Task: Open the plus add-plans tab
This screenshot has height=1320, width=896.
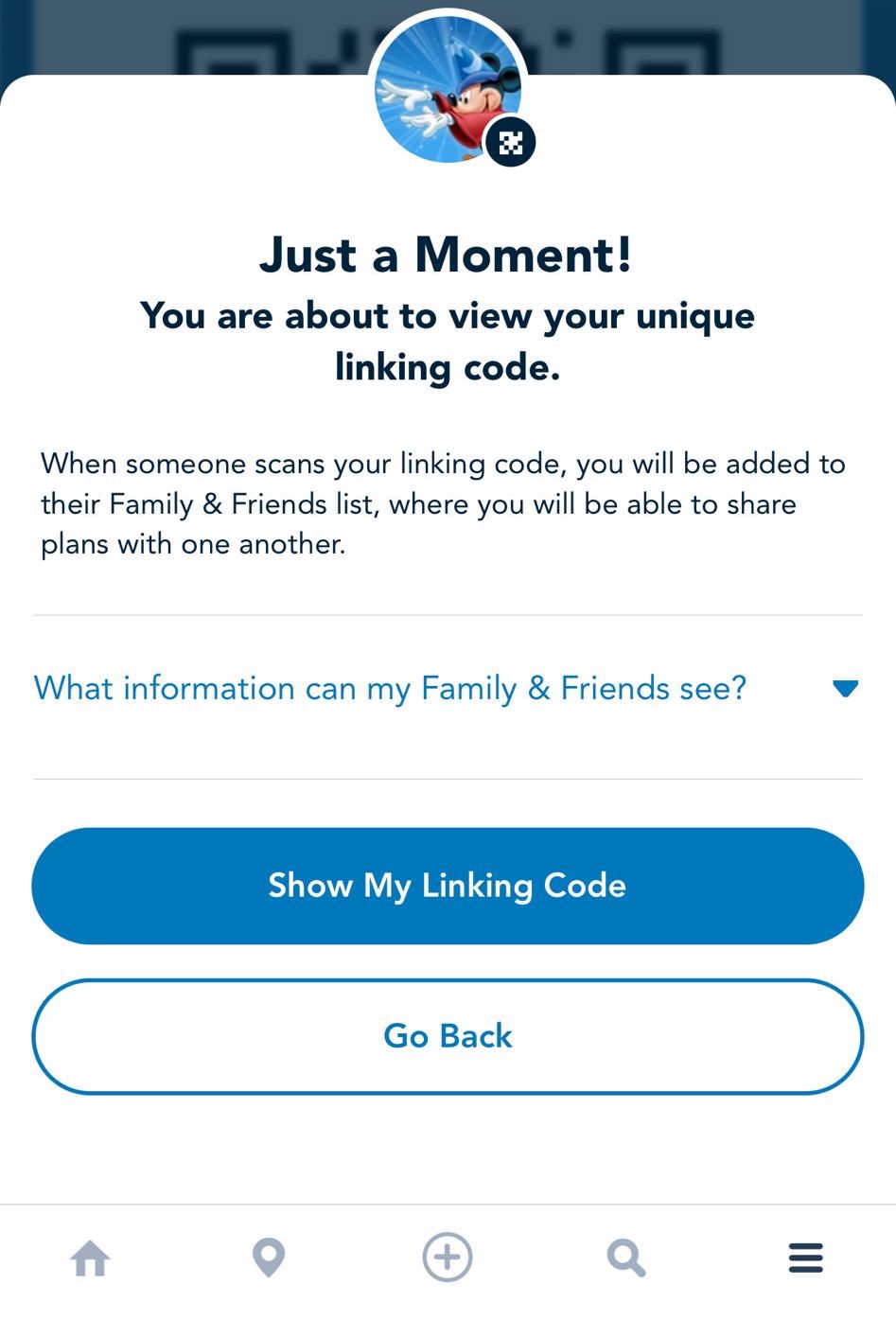Action: [x=448, y=1258]
